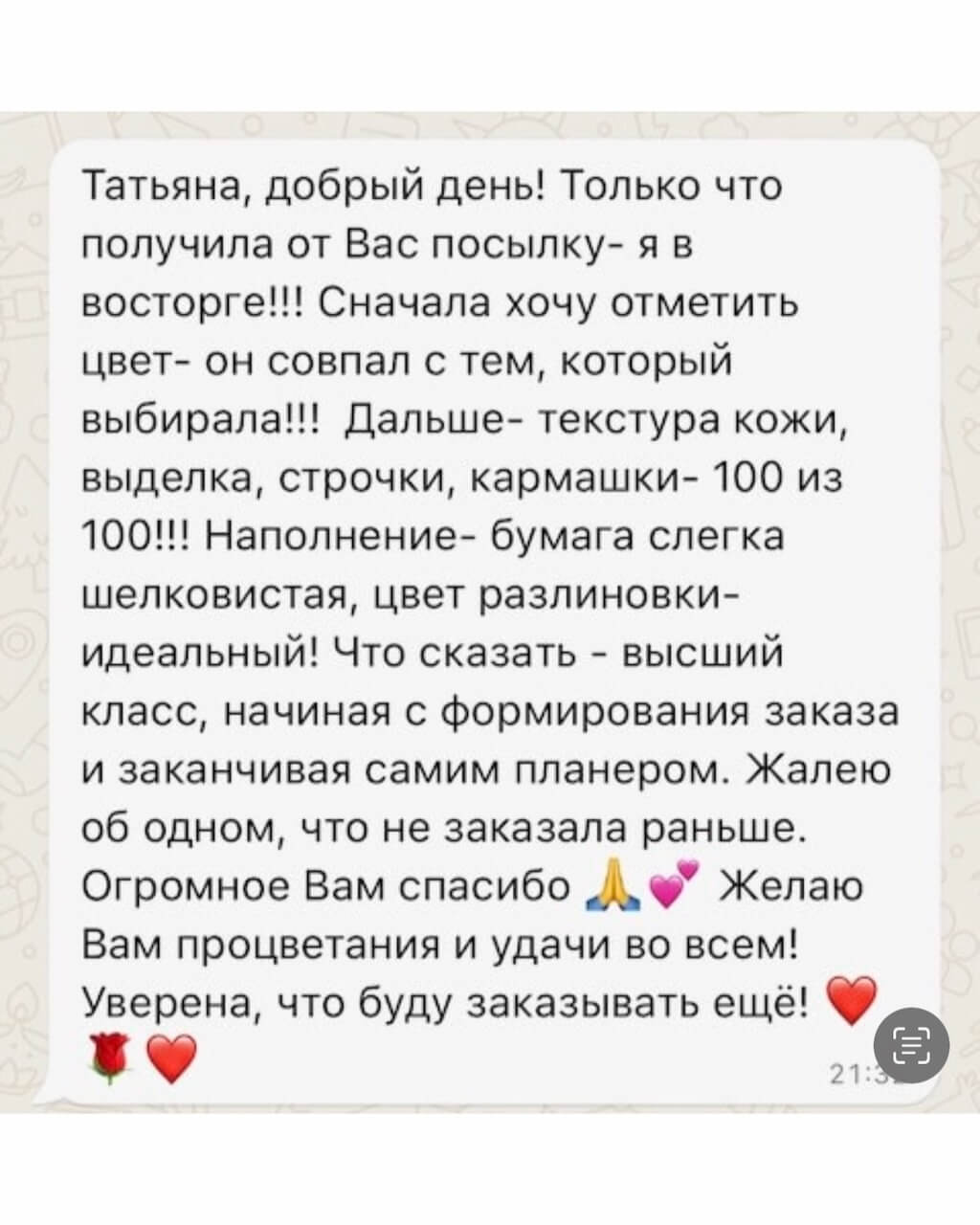Tap the text recognition scan icon
The width and height of the screenshot is (980, 1225).
(911, 1044)
